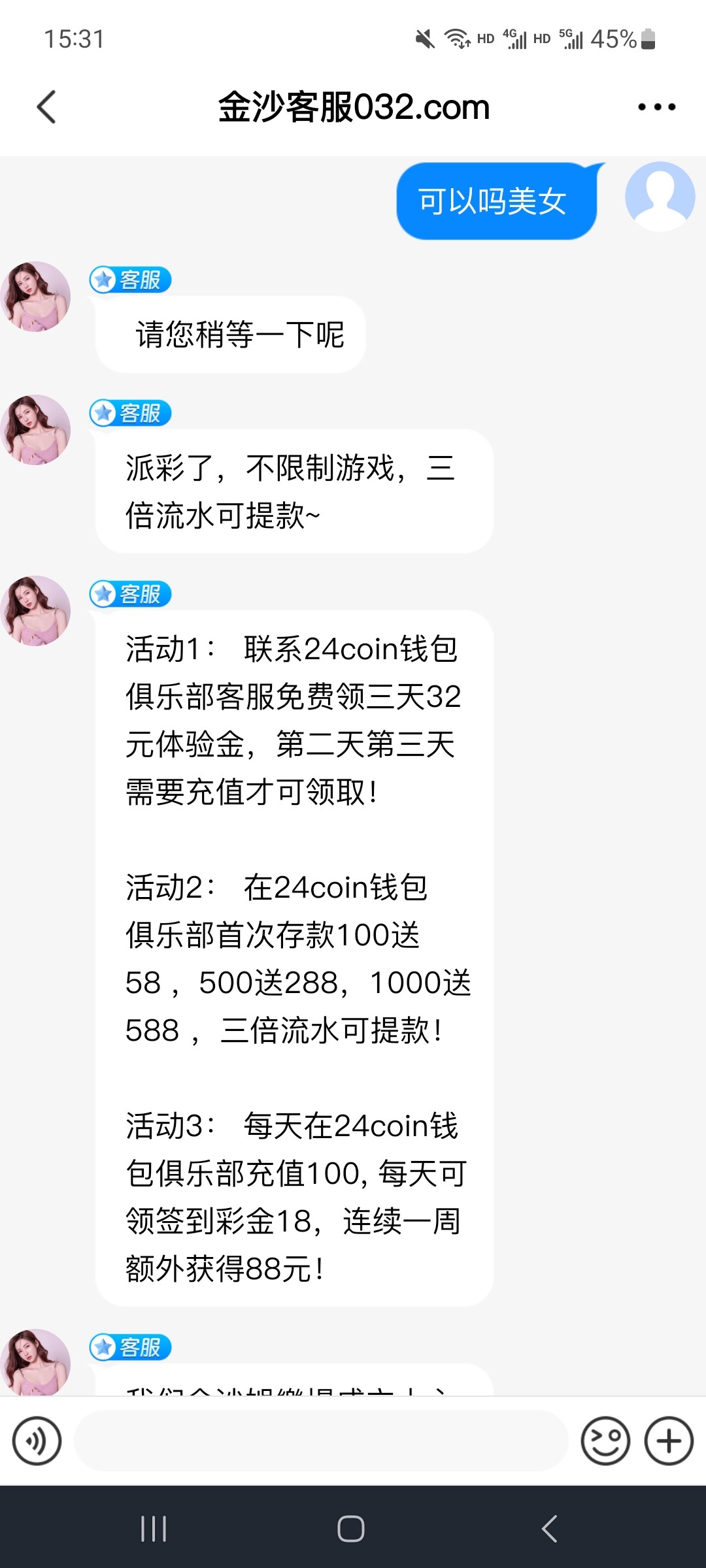Image resolution: width=706 pixels, height=1568 pixels.
Task: Expand chat options with the ellipsis menu
Action: 656,106
